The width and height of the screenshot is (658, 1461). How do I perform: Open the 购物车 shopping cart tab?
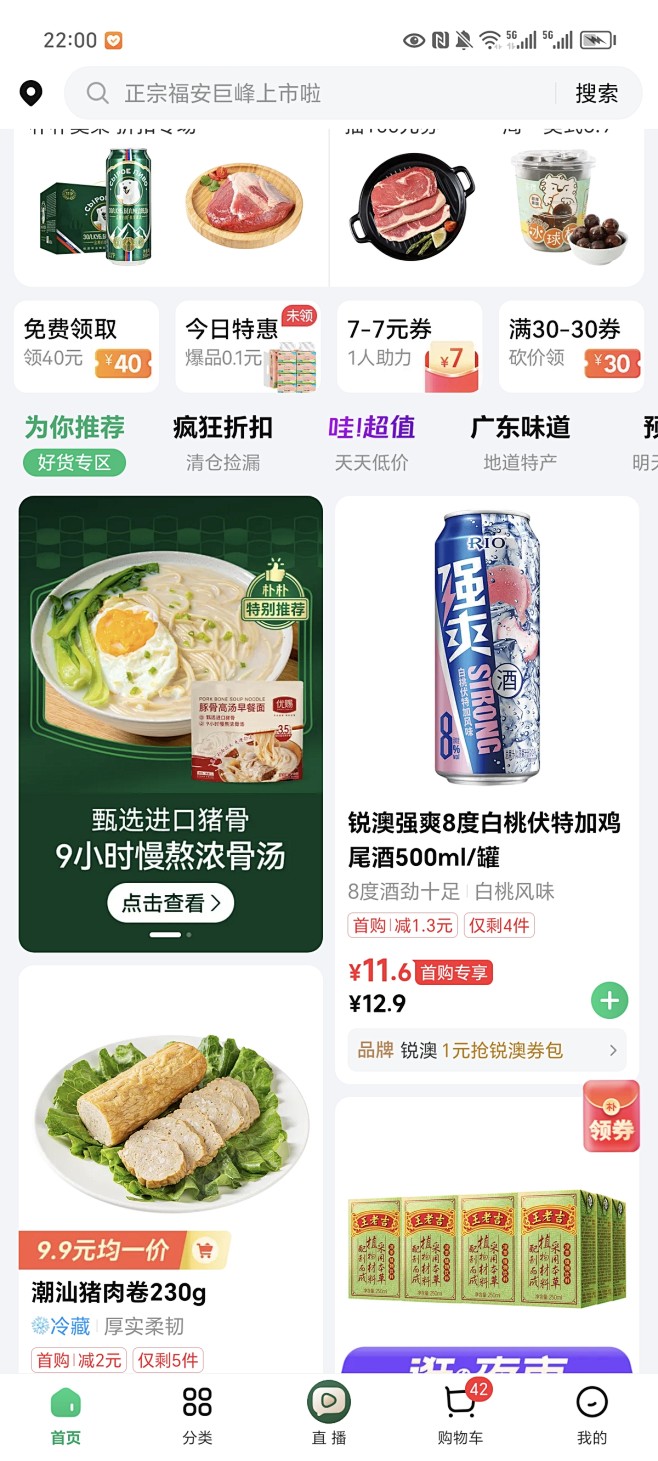coord(460,1414)
